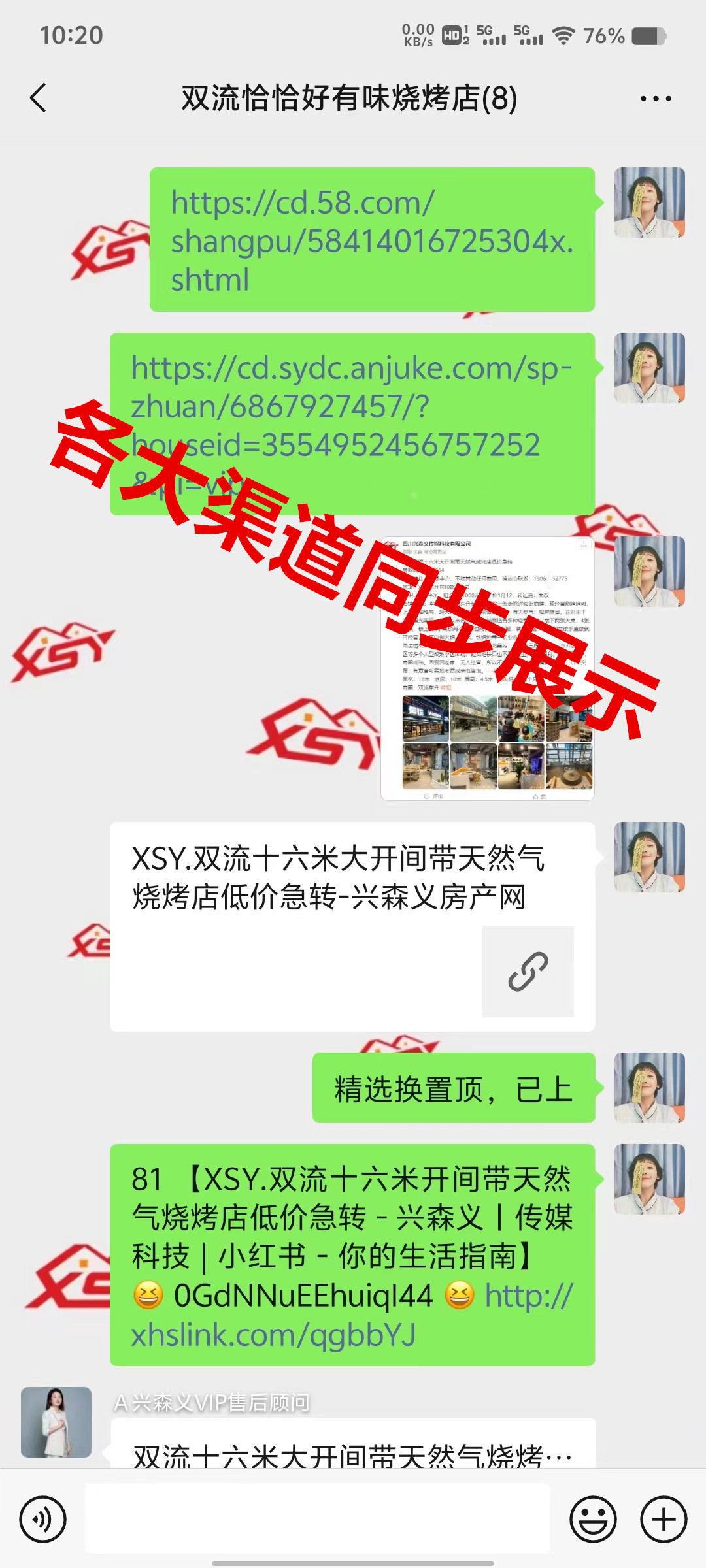The image size is (706, 1568).
Task: Focus the message text field
Action: tap(318, 1519)
